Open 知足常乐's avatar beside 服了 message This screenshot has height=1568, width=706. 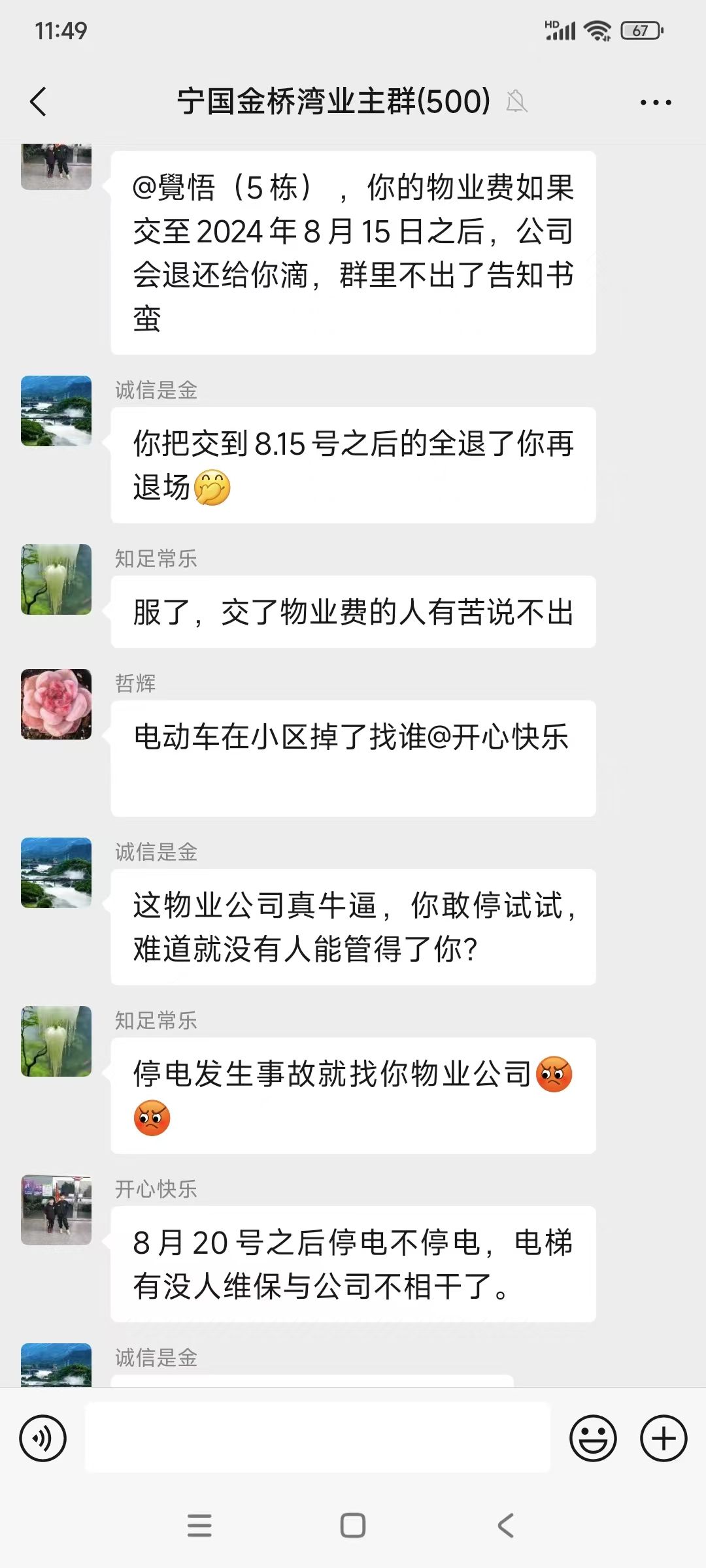(56, 580)
